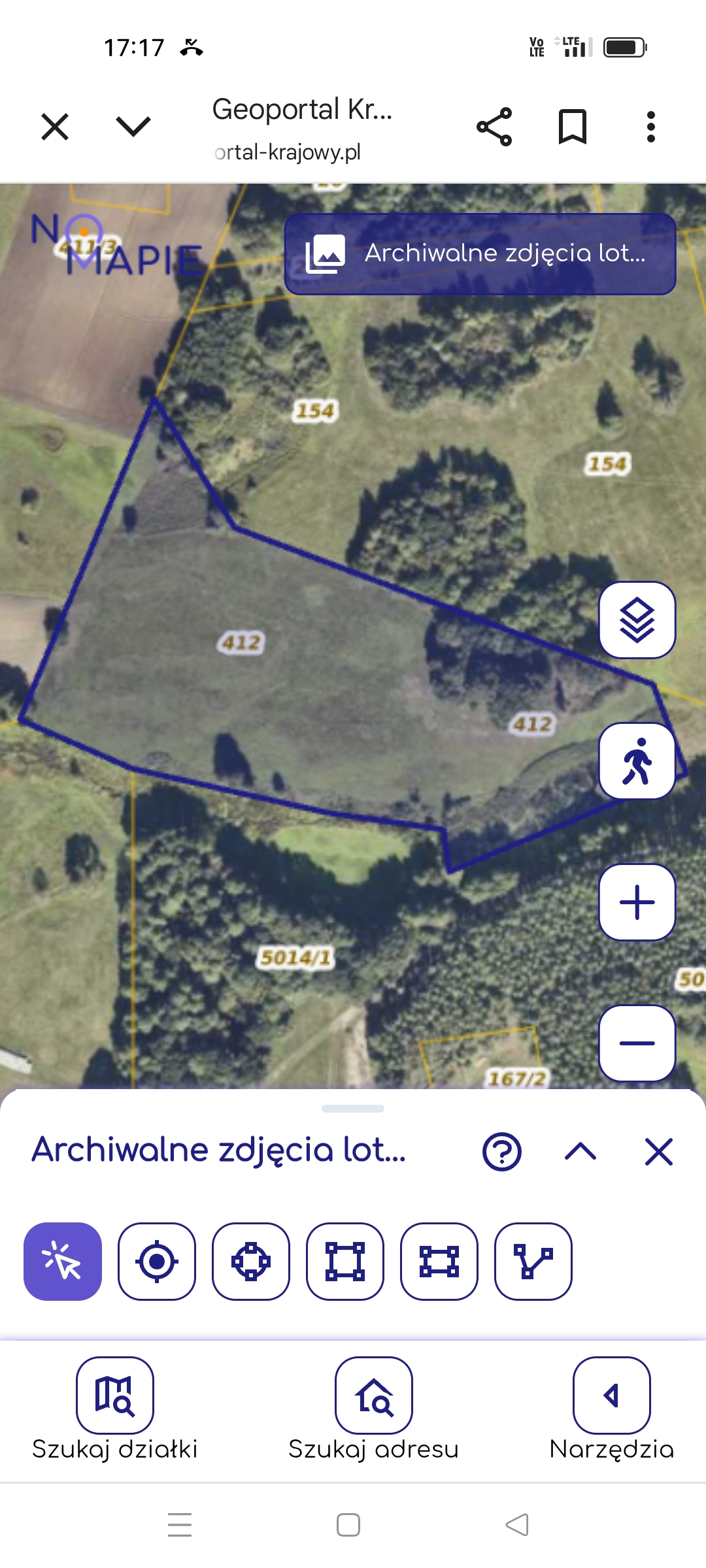Open the map layers button
The height and width of the screenshot is (1568, 706).
coord(637,620)
